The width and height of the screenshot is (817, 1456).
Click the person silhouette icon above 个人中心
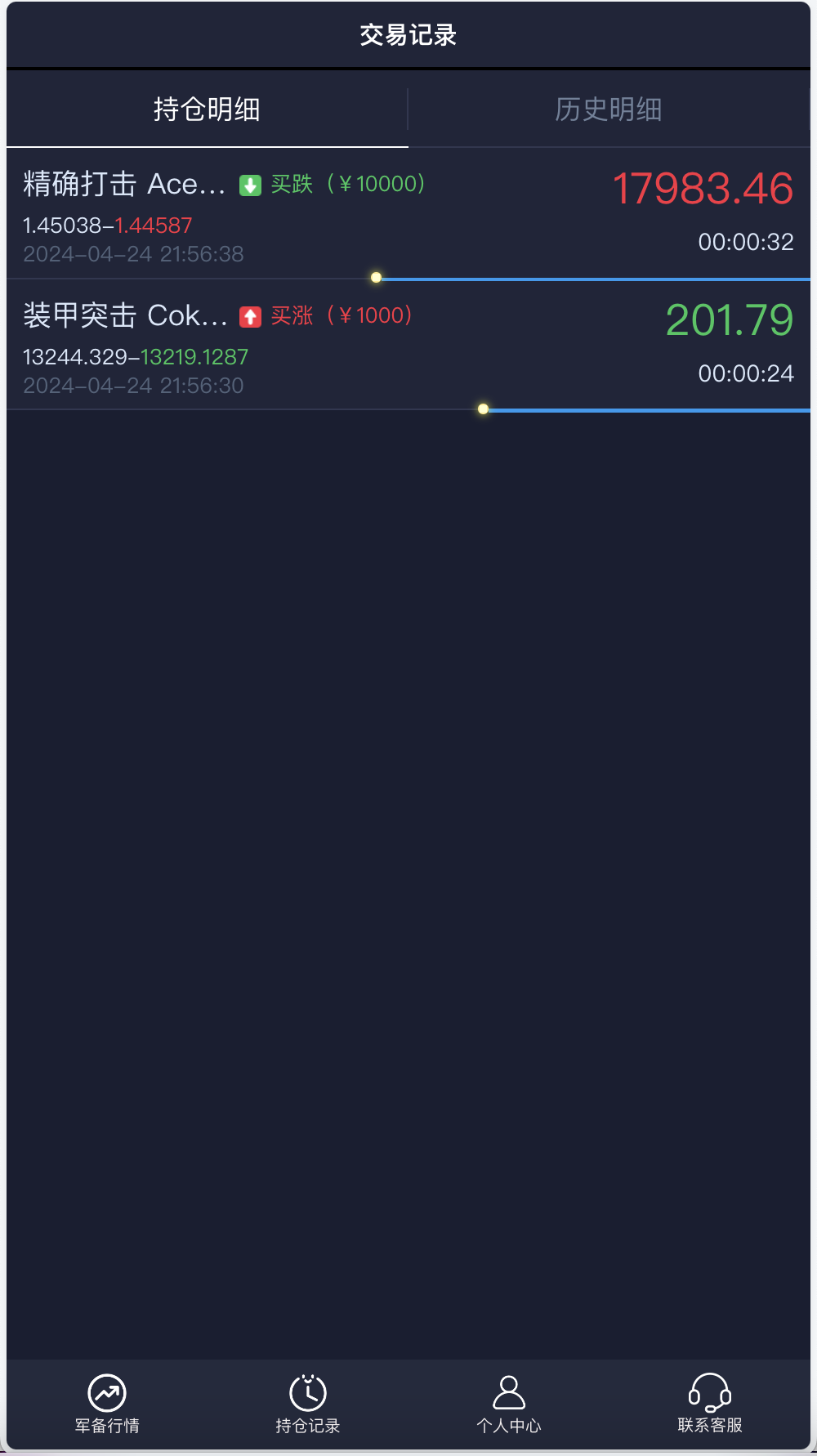tap(509, 1394)
